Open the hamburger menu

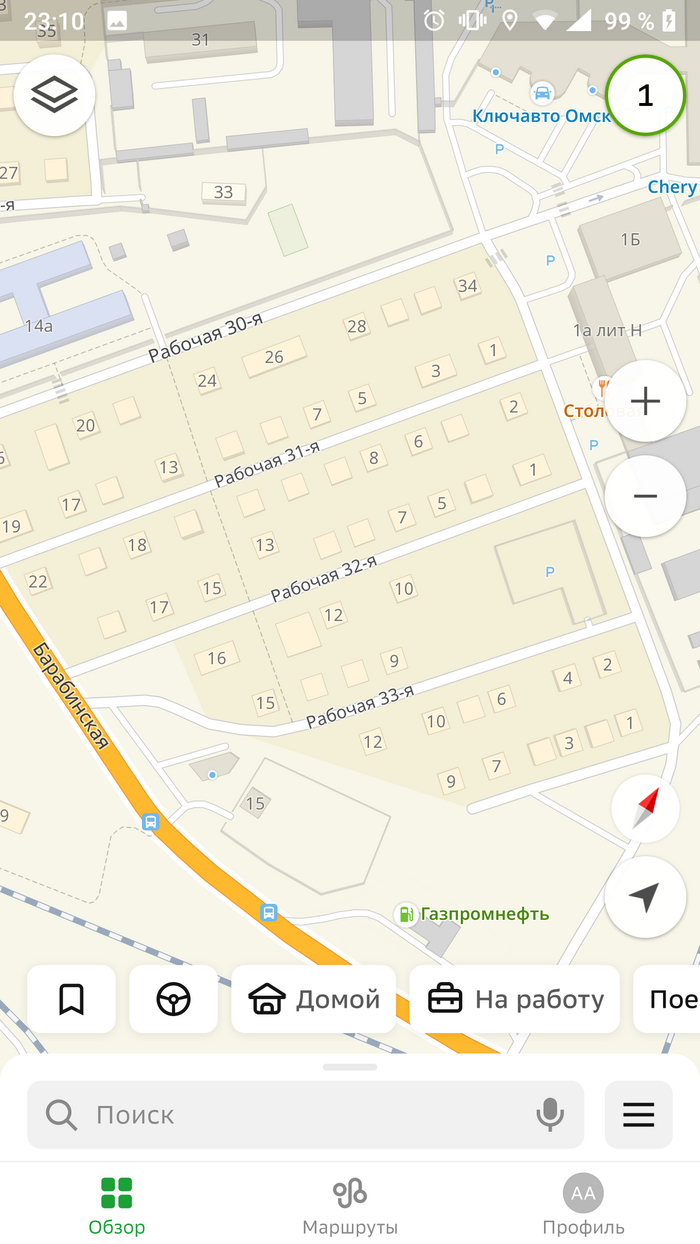coord(638,1114)
